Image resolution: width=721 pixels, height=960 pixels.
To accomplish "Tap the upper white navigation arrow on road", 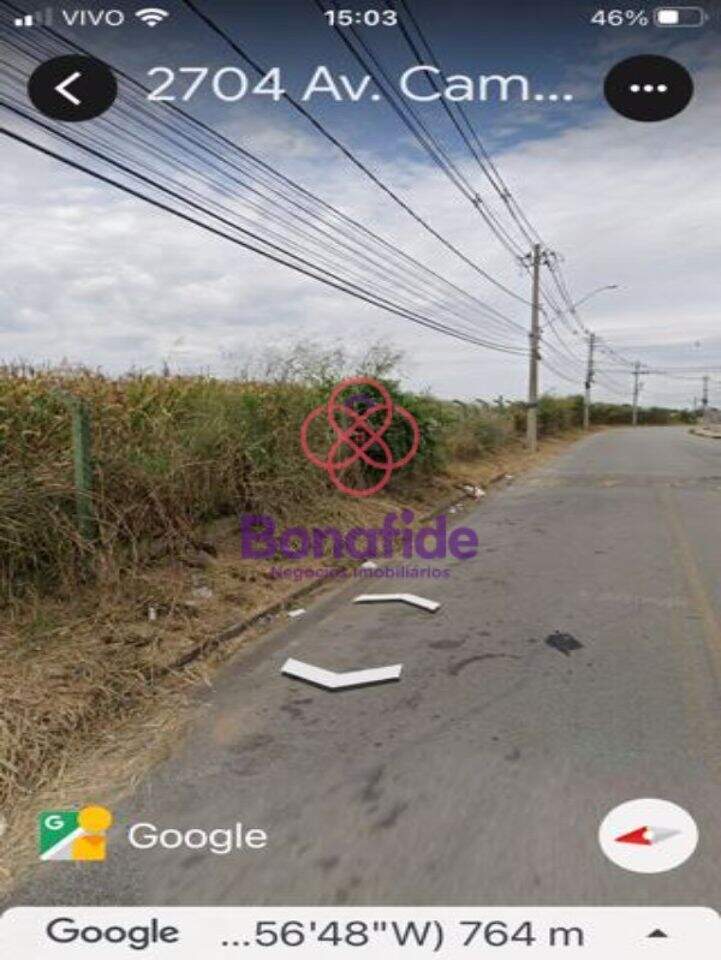I will [398, 600].
